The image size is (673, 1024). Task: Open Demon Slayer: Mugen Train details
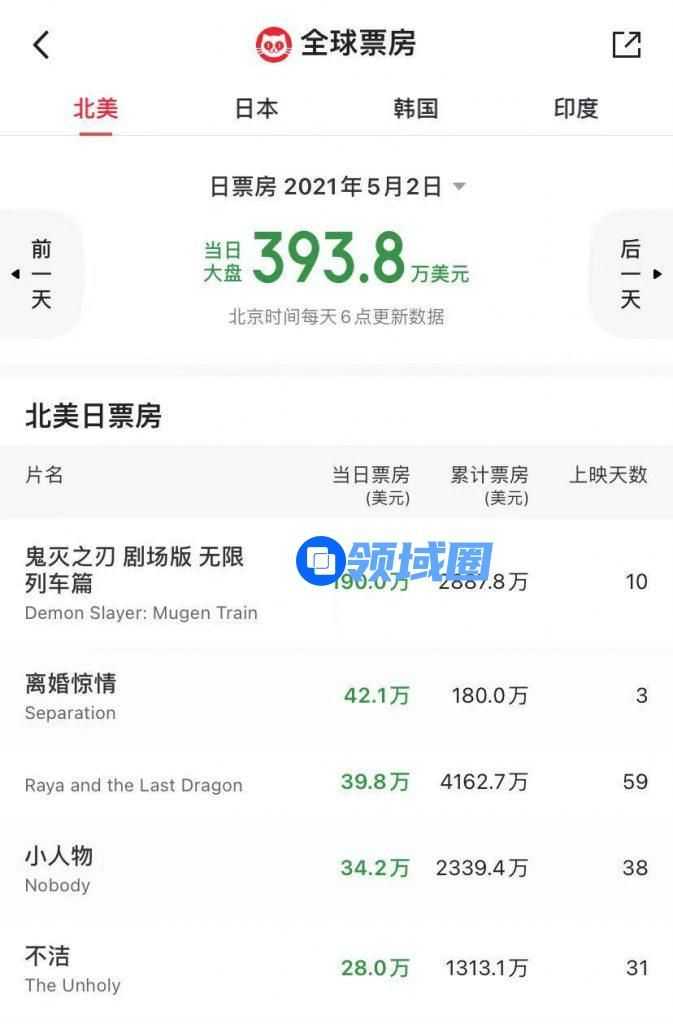tap(141, 583)
